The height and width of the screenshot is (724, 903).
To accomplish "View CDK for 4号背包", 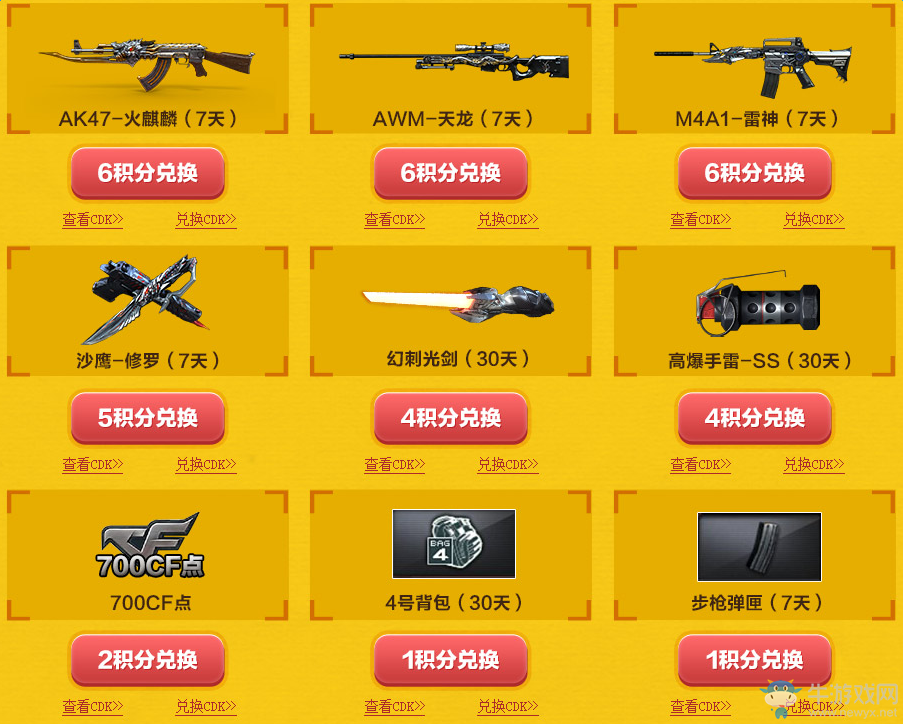I will pyautogui.click(x=394, y=707).
